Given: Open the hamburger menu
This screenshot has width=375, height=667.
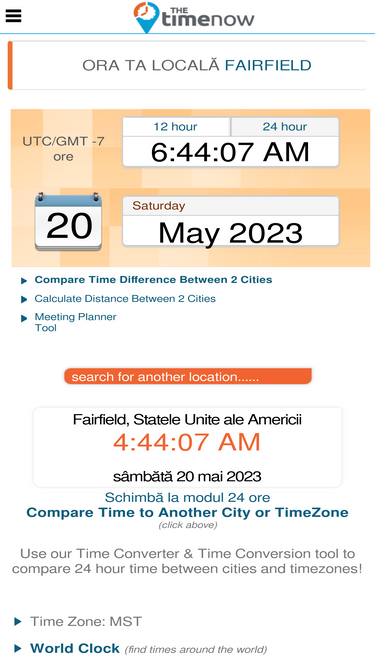Looking at the screenshot, I should (x=13, y=16).
